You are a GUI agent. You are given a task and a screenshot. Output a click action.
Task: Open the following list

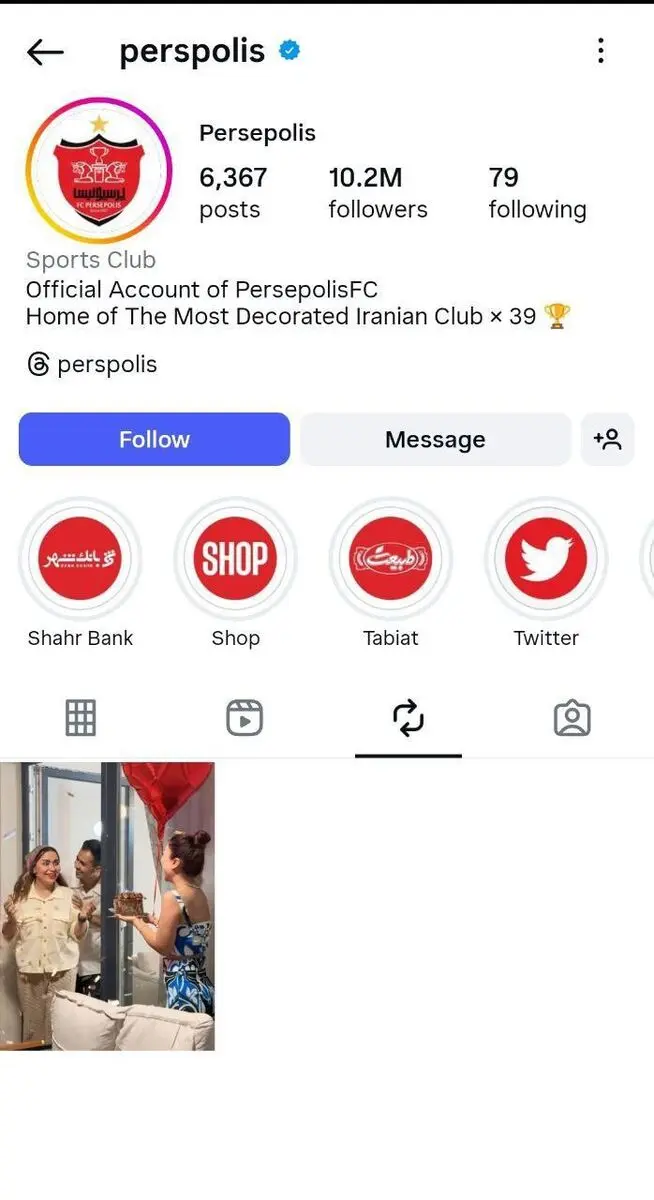coord(537,193)
